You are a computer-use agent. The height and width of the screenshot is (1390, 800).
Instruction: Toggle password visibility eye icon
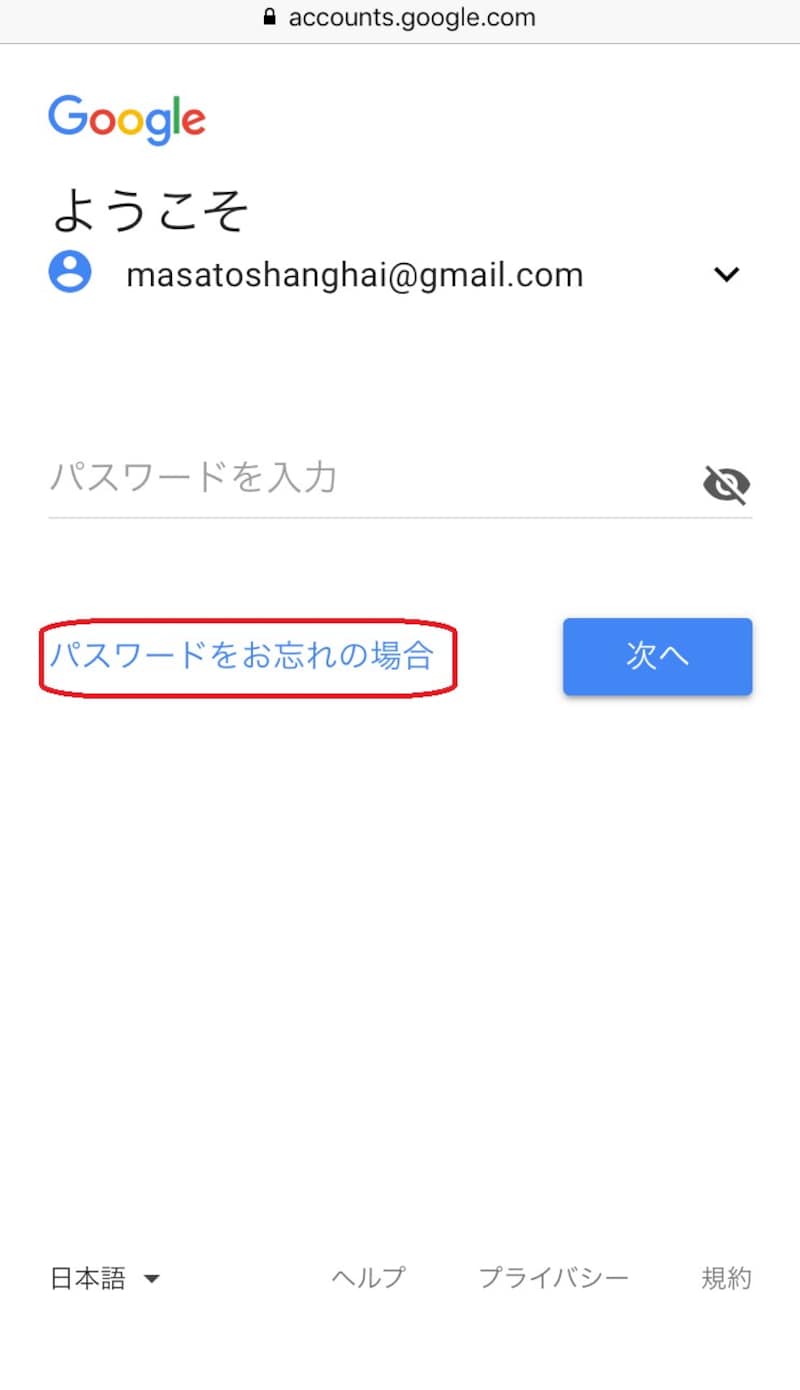coord(726,486)
